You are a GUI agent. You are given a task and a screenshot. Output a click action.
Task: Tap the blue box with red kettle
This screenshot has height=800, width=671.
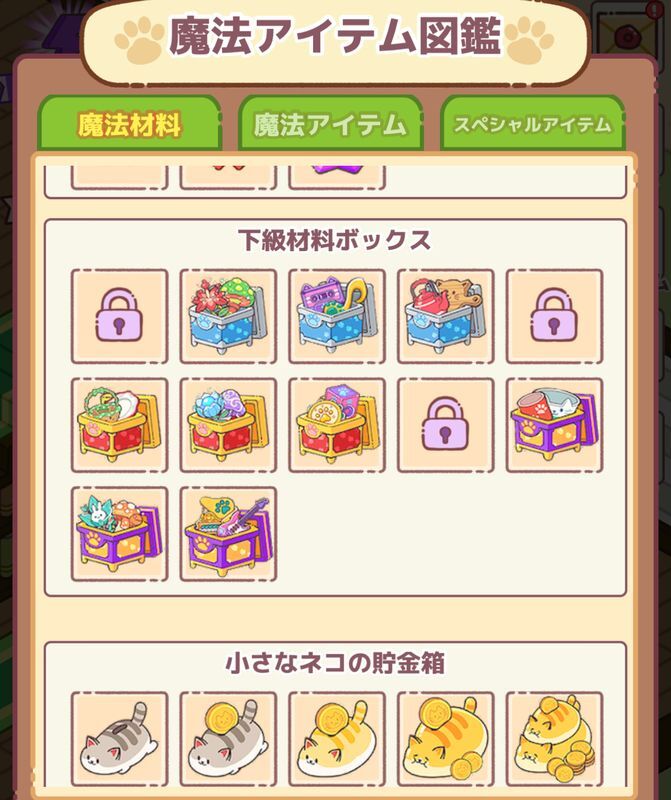pyautogui.click(x=445, y=316)
